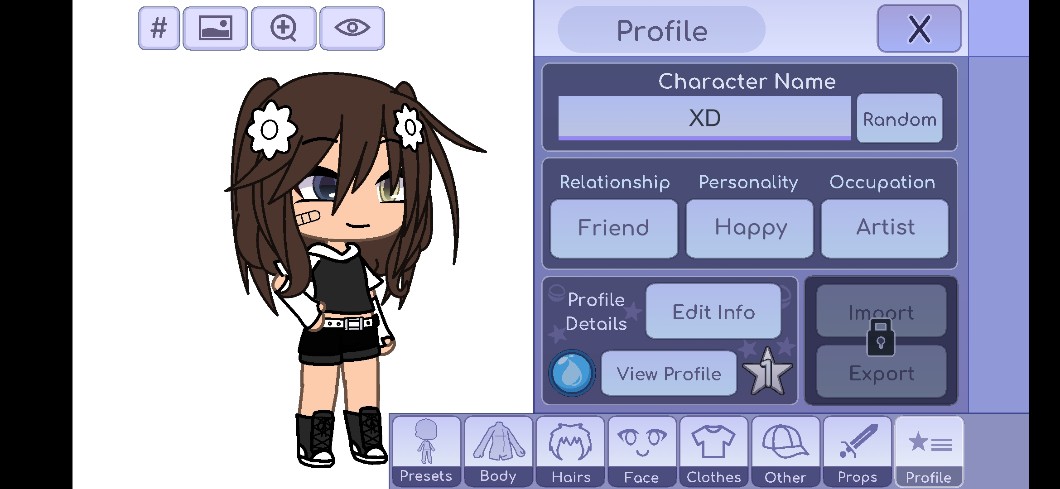Switch to the Presets tab
The width and height of the screenshot is (1060, 489).
(x=426, y=451)
